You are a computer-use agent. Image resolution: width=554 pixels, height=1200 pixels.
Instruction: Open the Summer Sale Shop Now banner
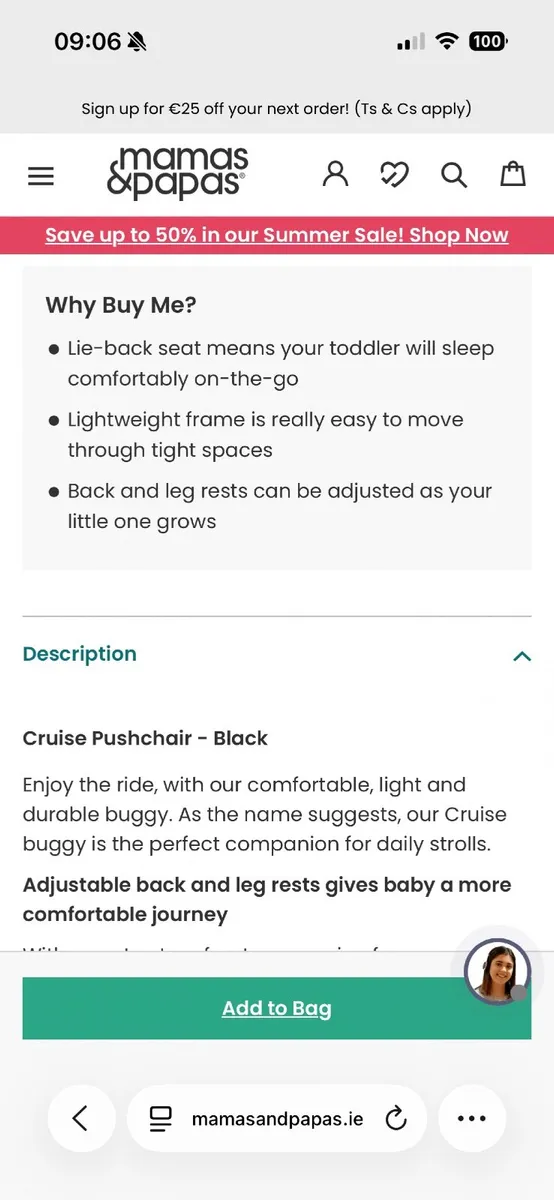pyautogui.click(x=277, y=236)
